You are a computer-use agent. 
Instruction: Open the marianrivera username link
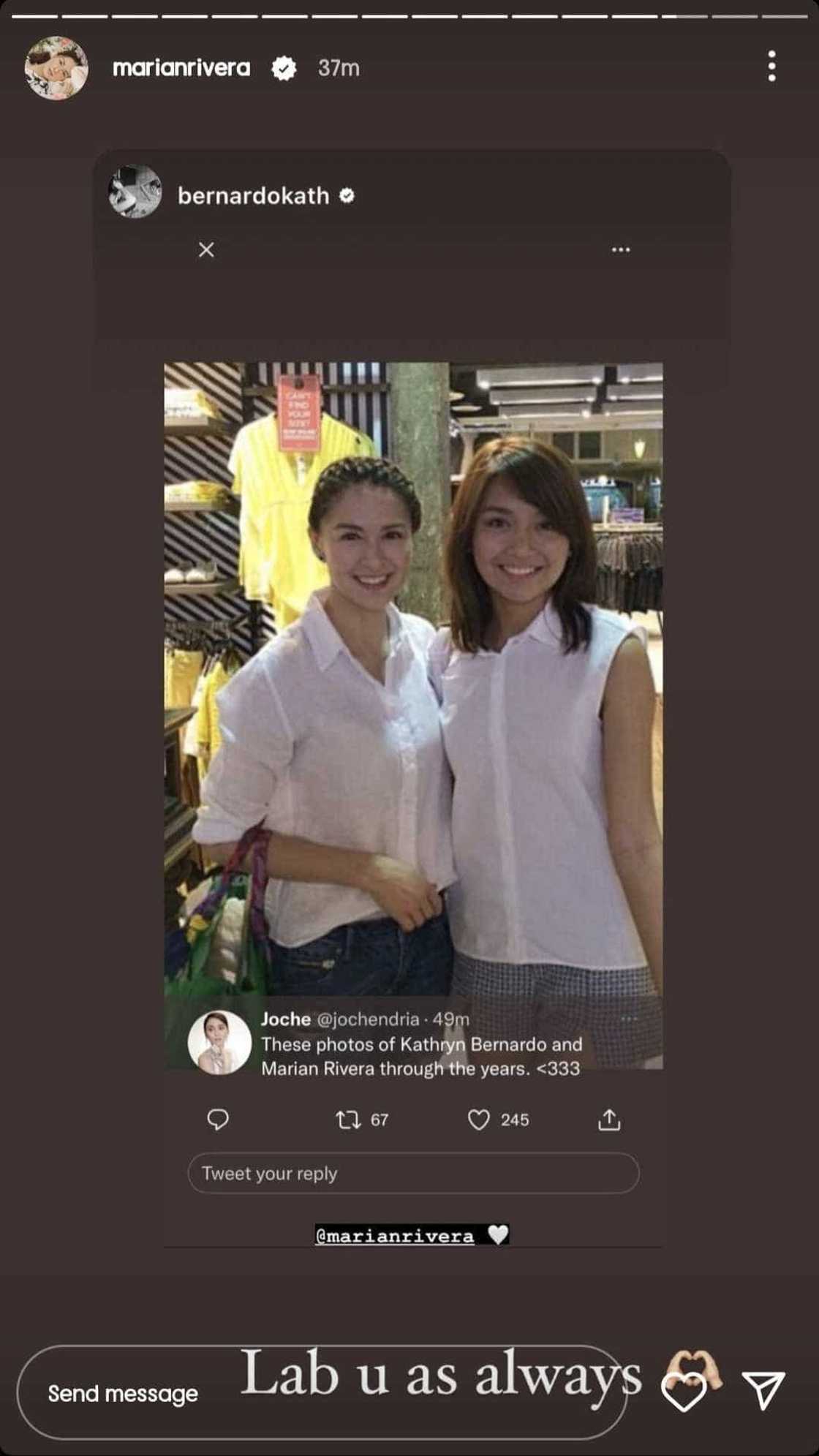[x=181, y=68]
